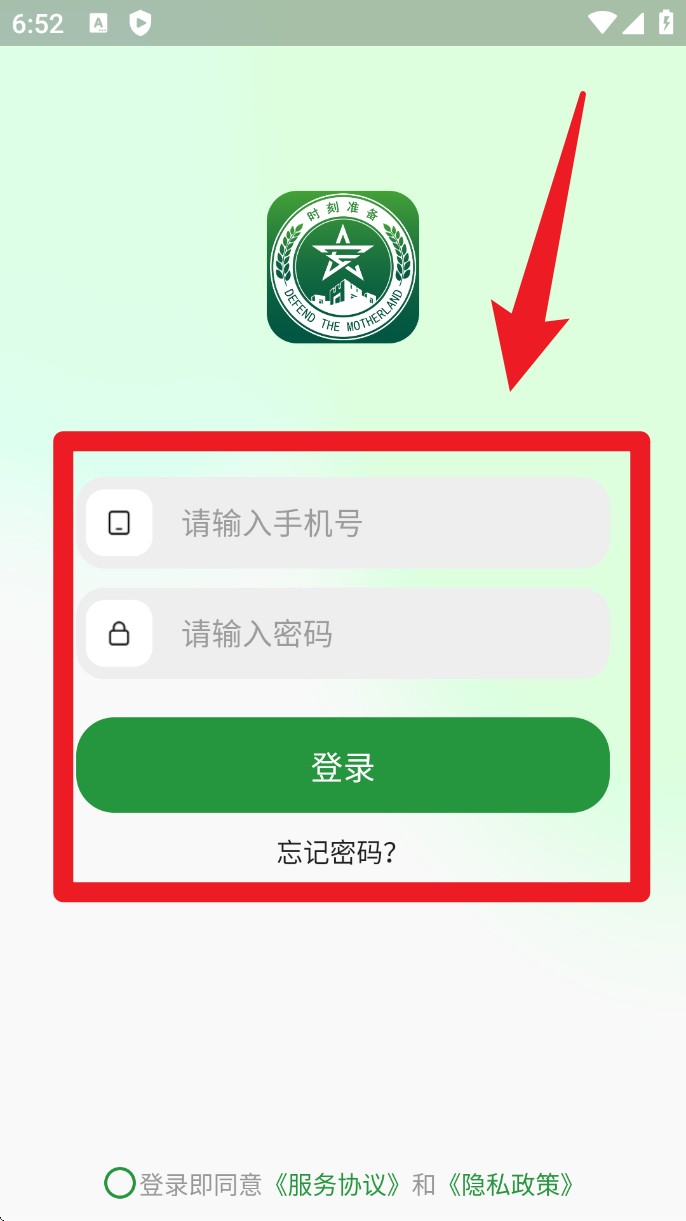Tap the green 登录 login button

click(343, 766)
